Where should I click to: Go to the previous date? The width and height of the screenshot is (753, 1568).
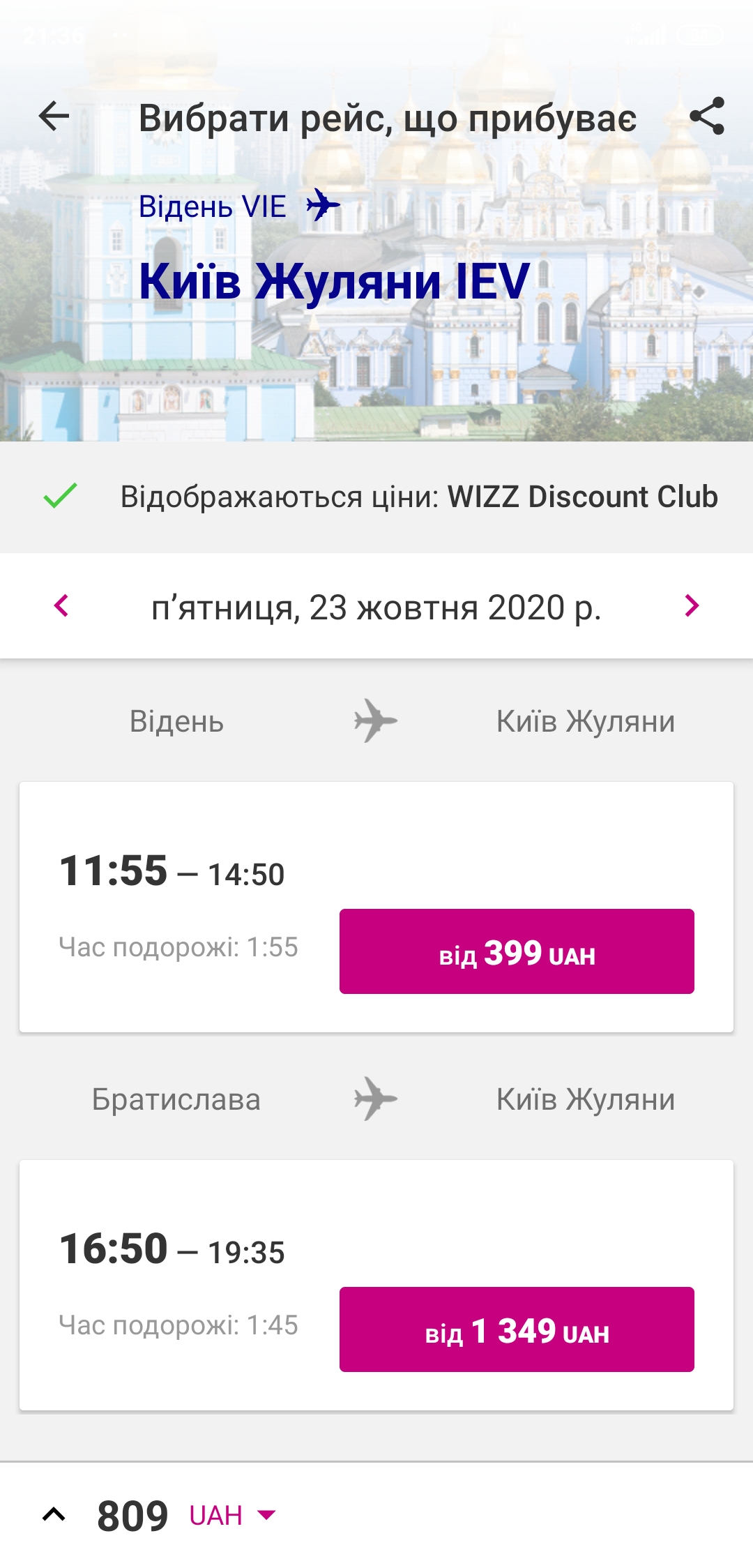(61, 605)
